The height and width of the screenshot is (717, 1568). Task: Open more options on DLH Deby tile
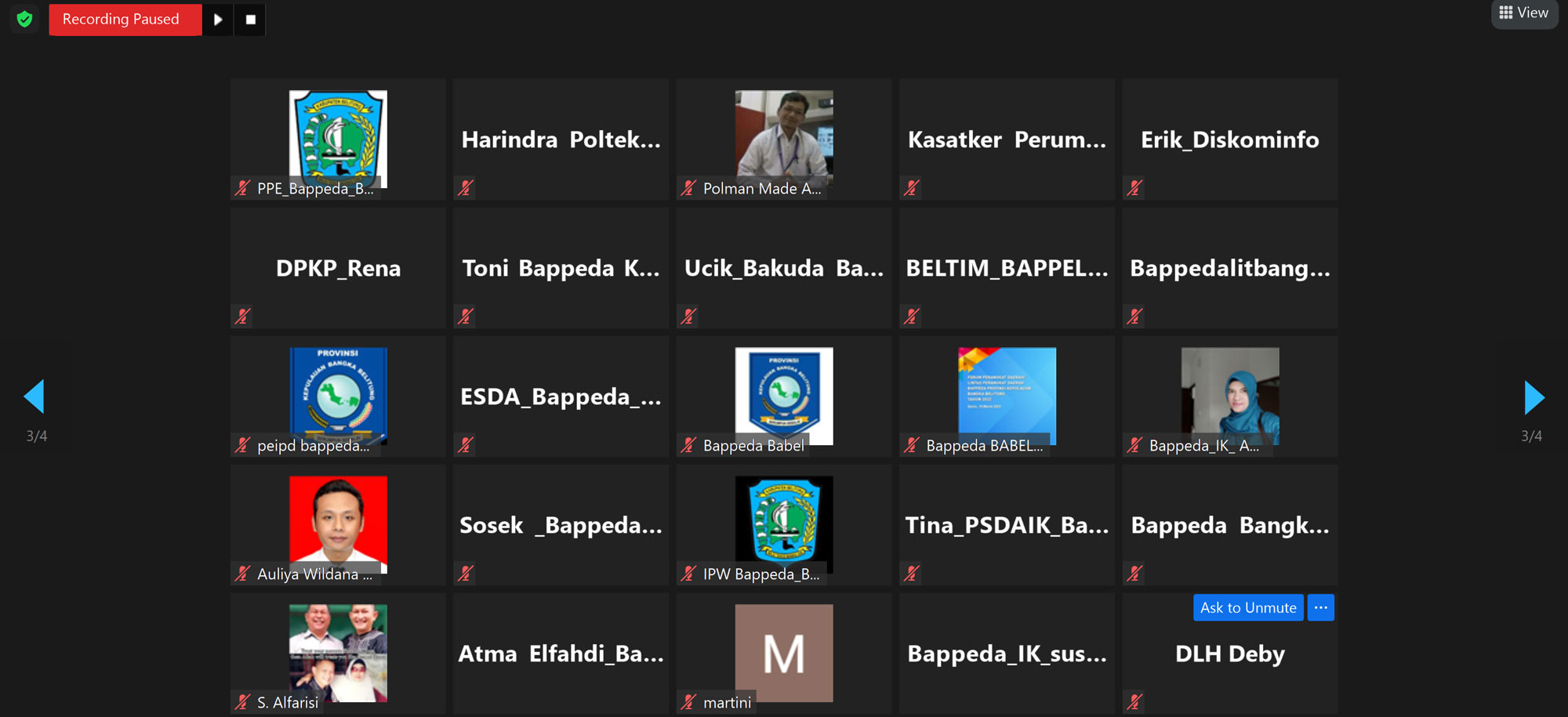1320,608
